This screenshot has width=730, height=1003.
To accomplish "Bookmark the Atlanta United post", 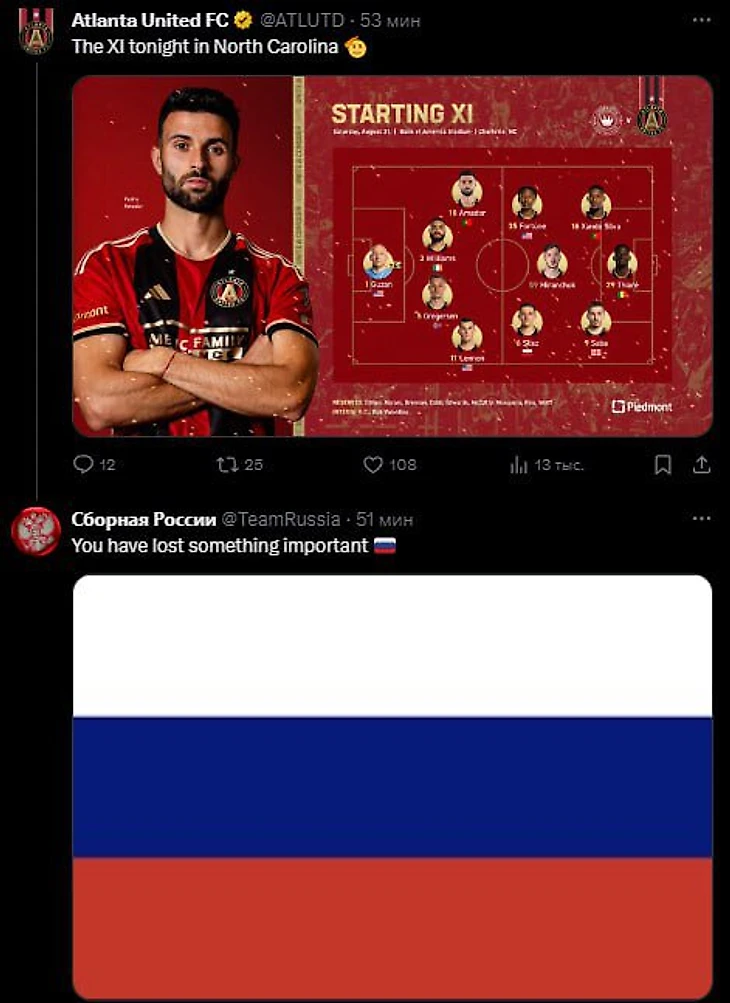I will (662, 464).
